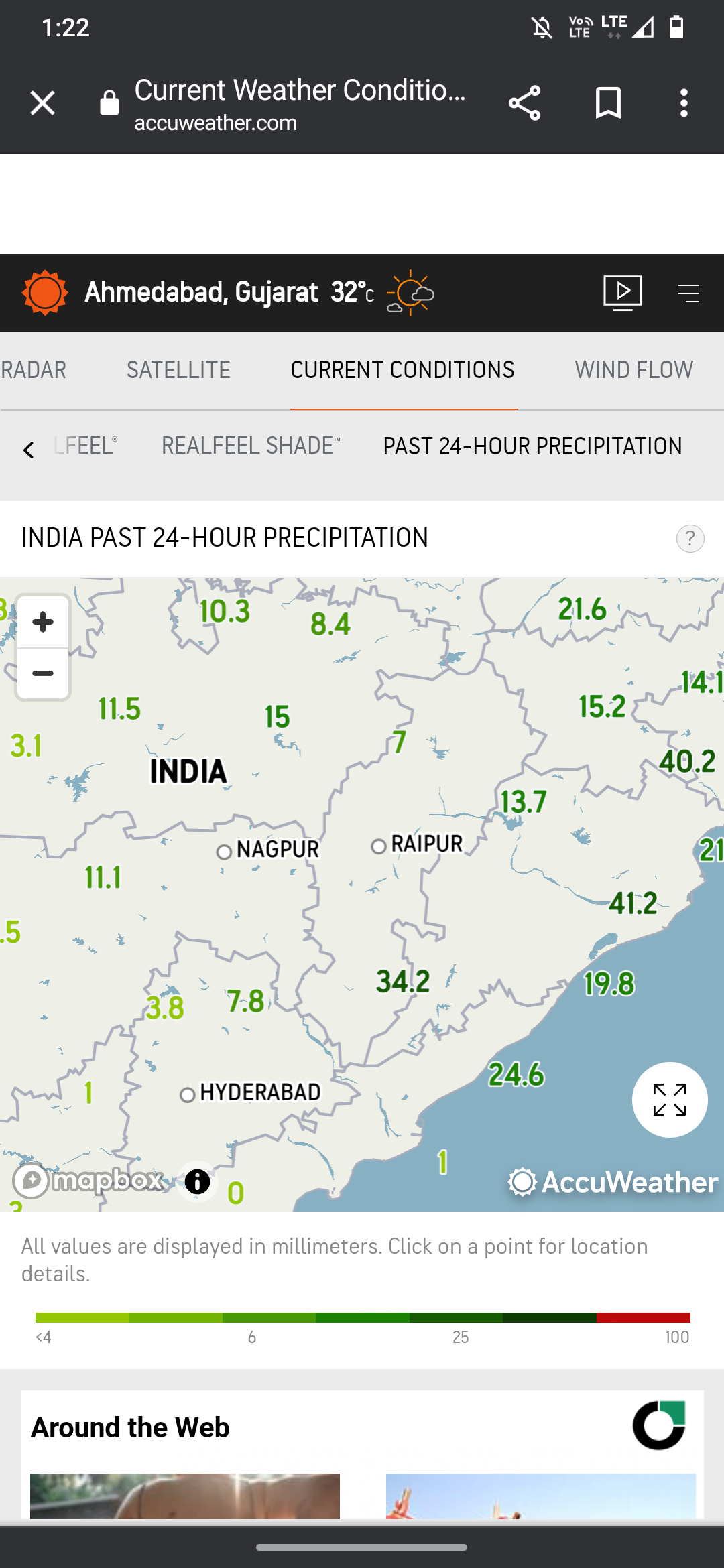Open the browser overflow menu

(x=684, y=103)
